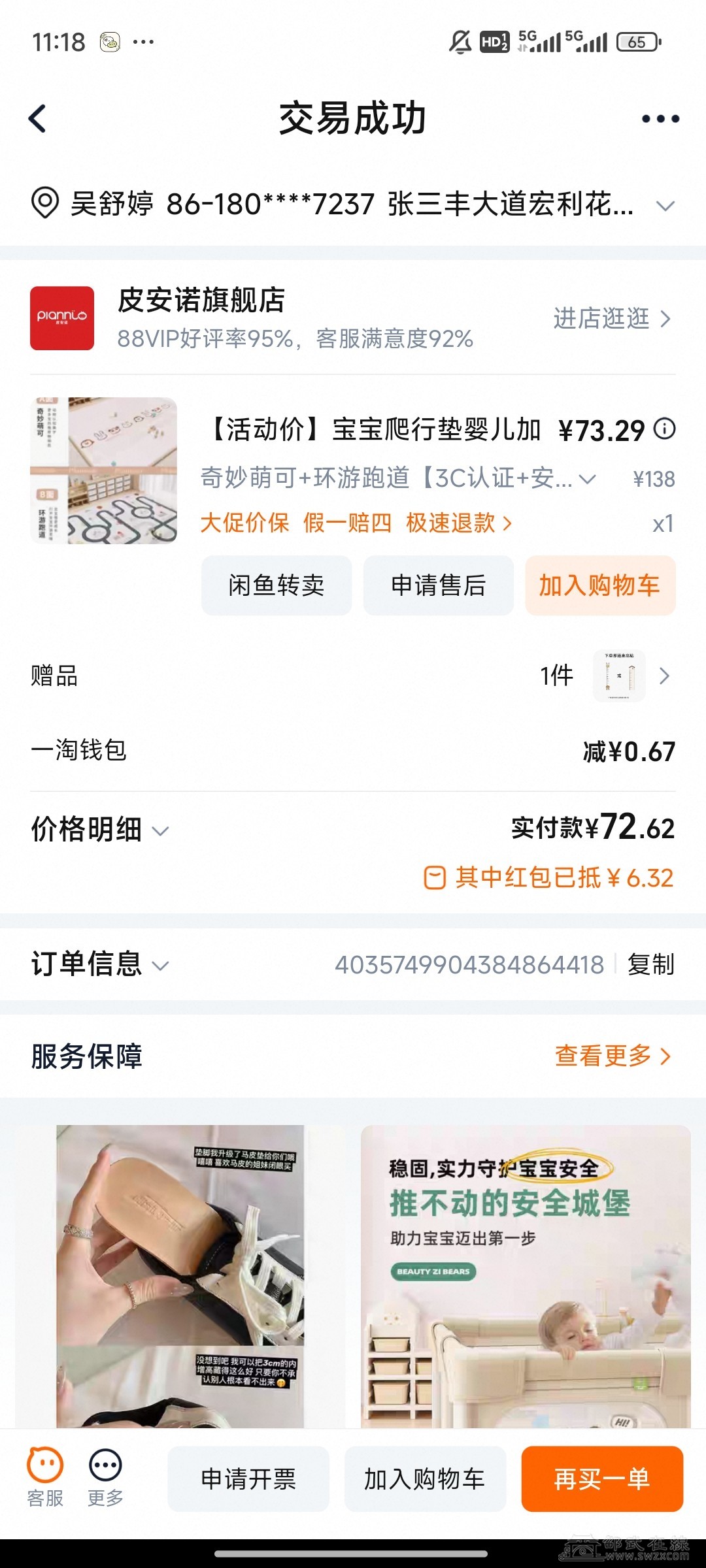Screen dimensions: 706x1568
Task: Open the three-dot overflow menu
Action: [660, 119]
